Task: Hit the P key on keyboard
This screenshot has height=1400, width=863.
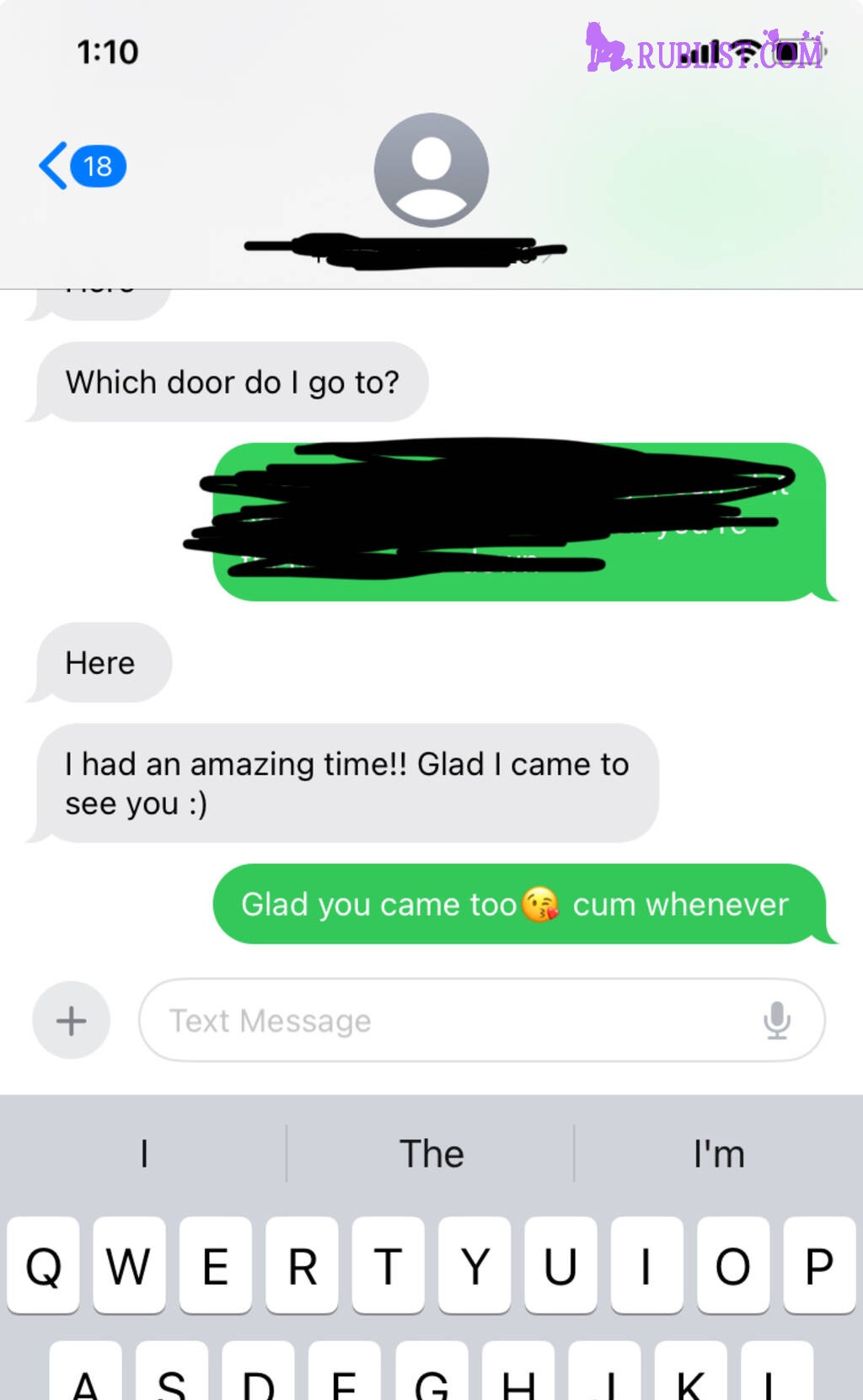Action: [x=818, y=1265]
